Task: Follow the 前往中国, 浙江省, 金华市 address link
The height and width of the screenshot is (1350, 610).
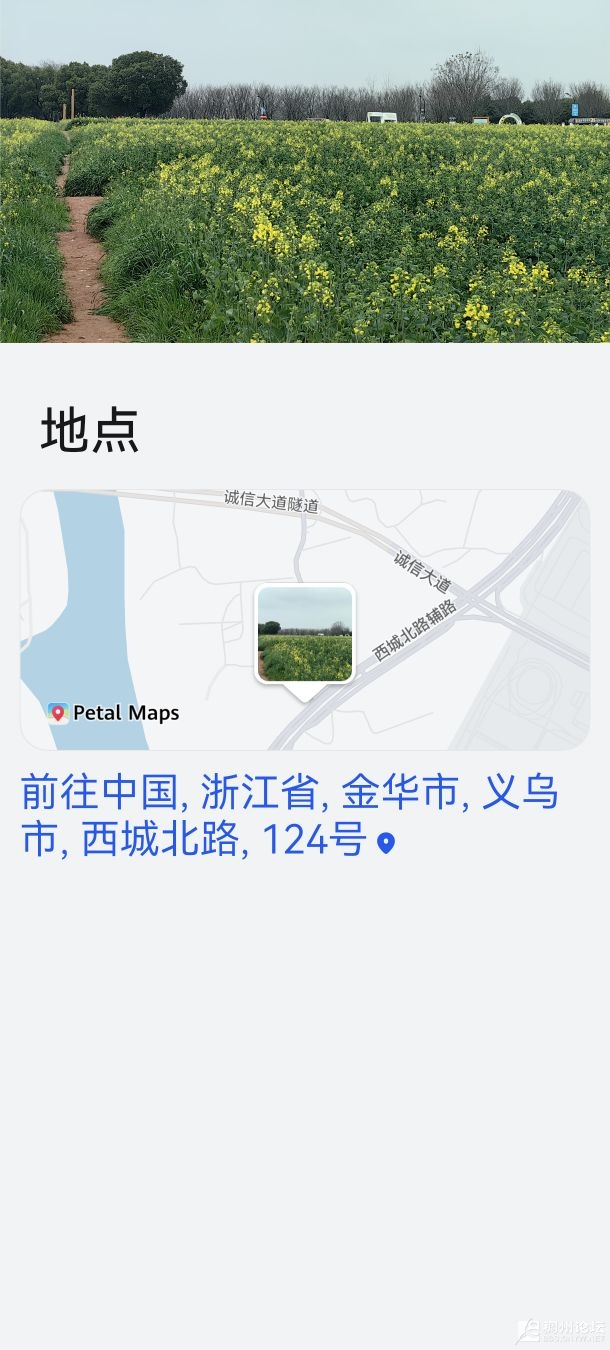Action: (289, 816)
